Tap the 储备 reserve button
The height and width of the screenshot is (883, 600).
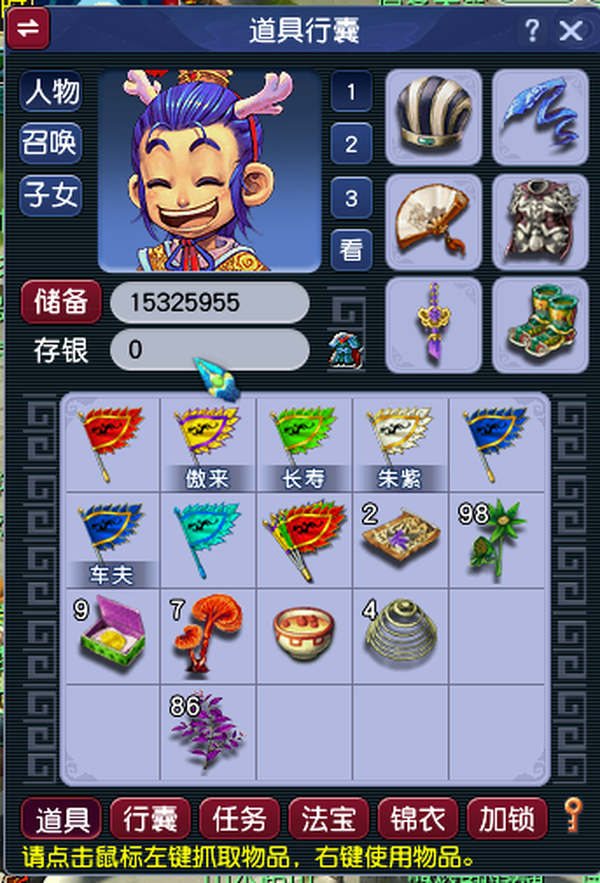(x=61, y=302)
